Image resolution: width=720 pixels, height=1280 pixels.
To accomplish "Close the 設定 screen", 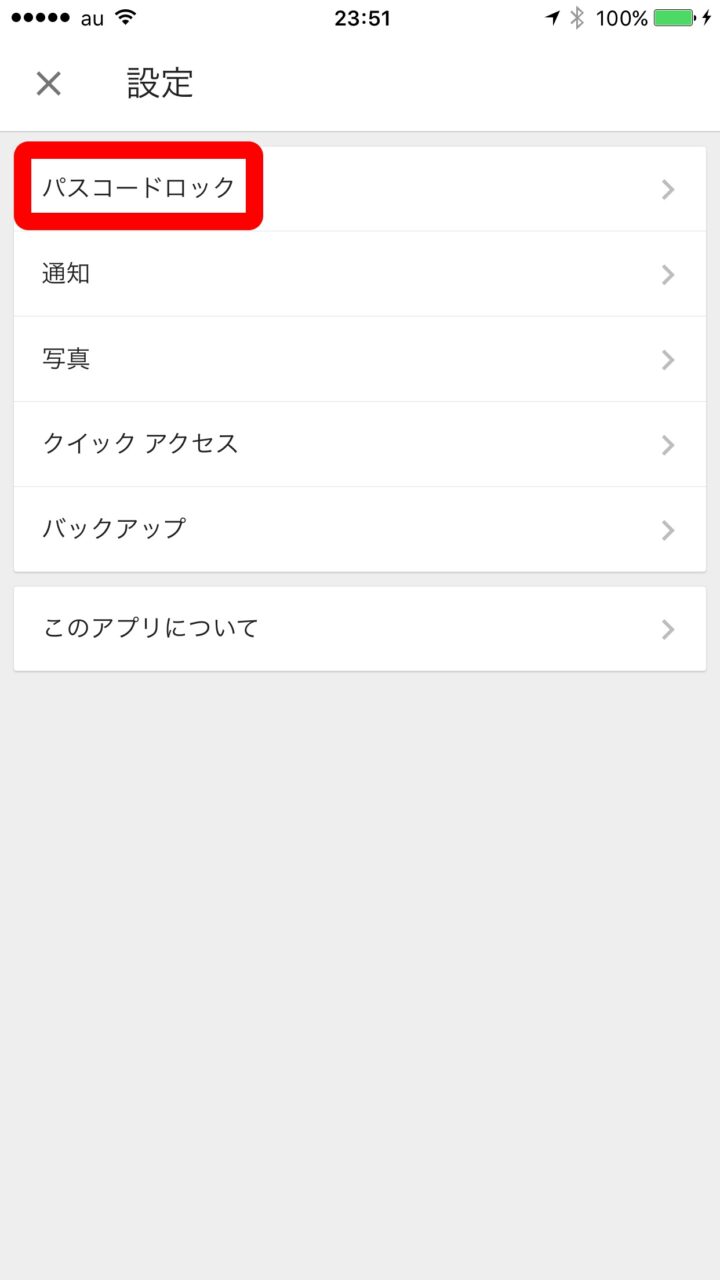I will 49,84.
